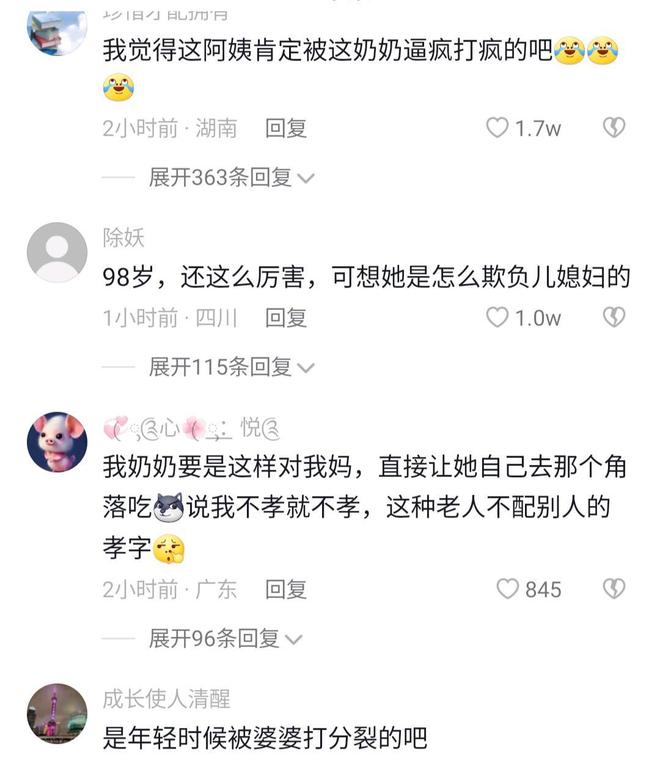The width and height of the screenshot is (660, 764).
Task: Expand the 96 replies
Action: coord(226,638)
